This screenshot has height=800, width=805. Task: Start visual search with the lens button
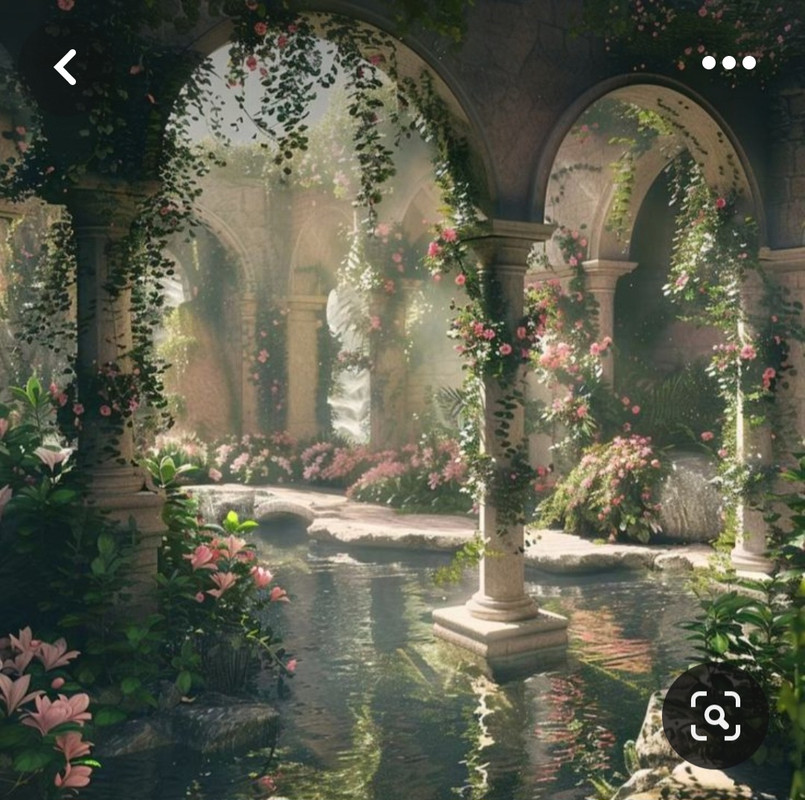[715, 716]
